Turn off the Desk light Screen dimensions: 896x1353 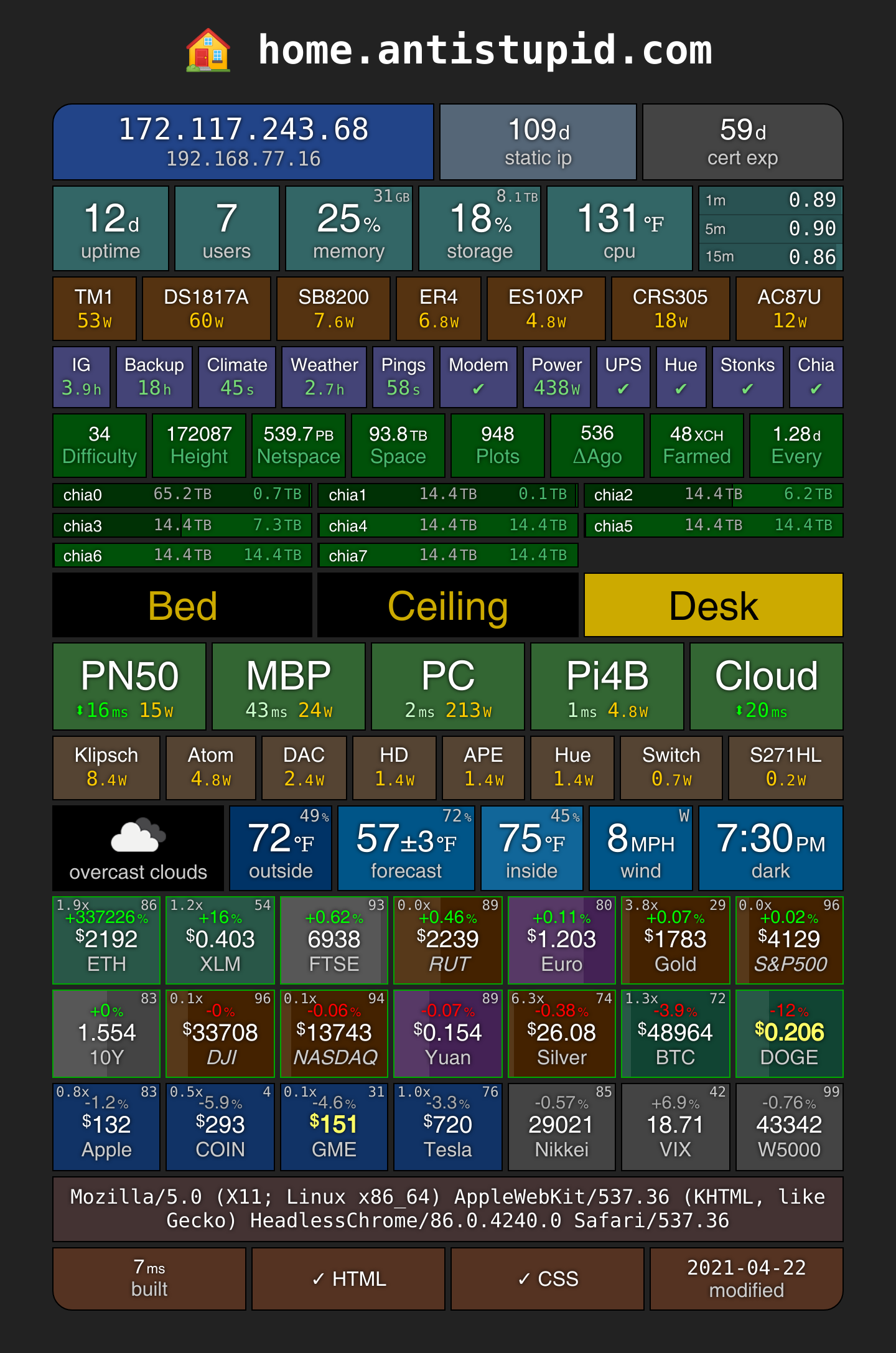tap(714, 605)
